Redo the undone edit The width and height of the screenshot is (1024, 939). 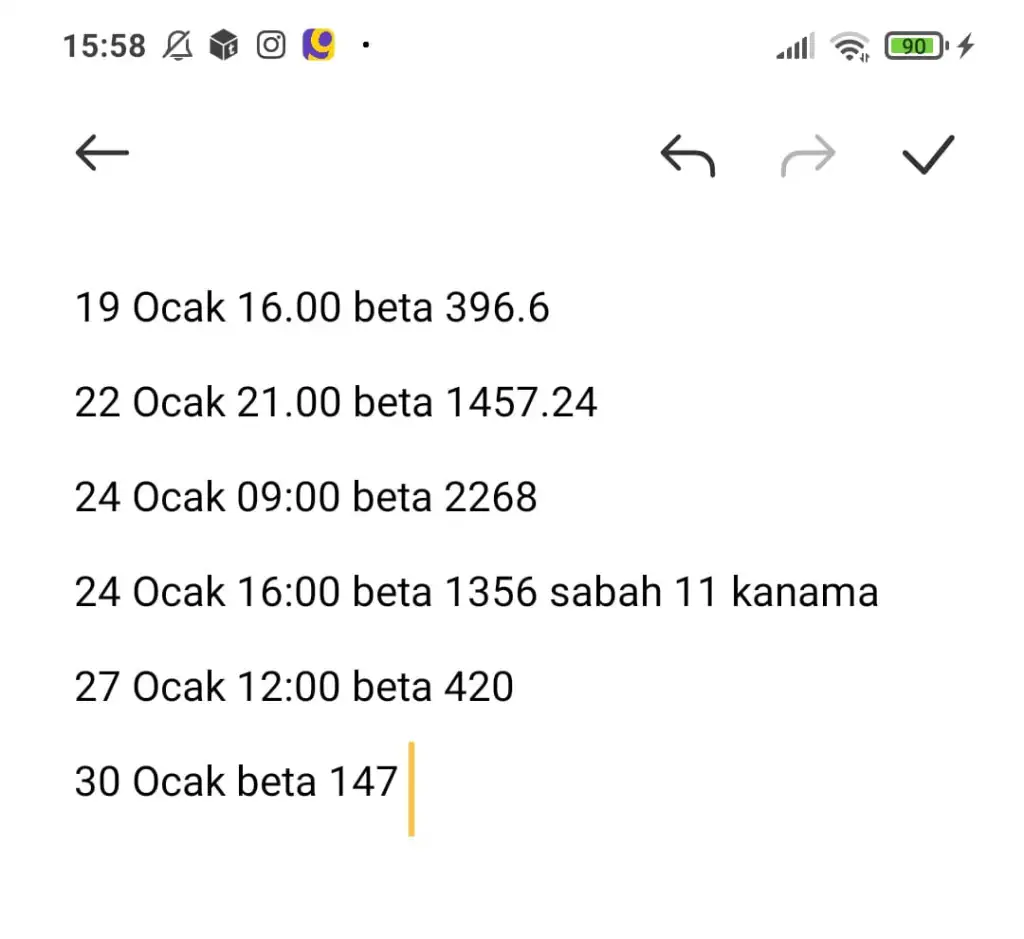(x=807, y=155)
